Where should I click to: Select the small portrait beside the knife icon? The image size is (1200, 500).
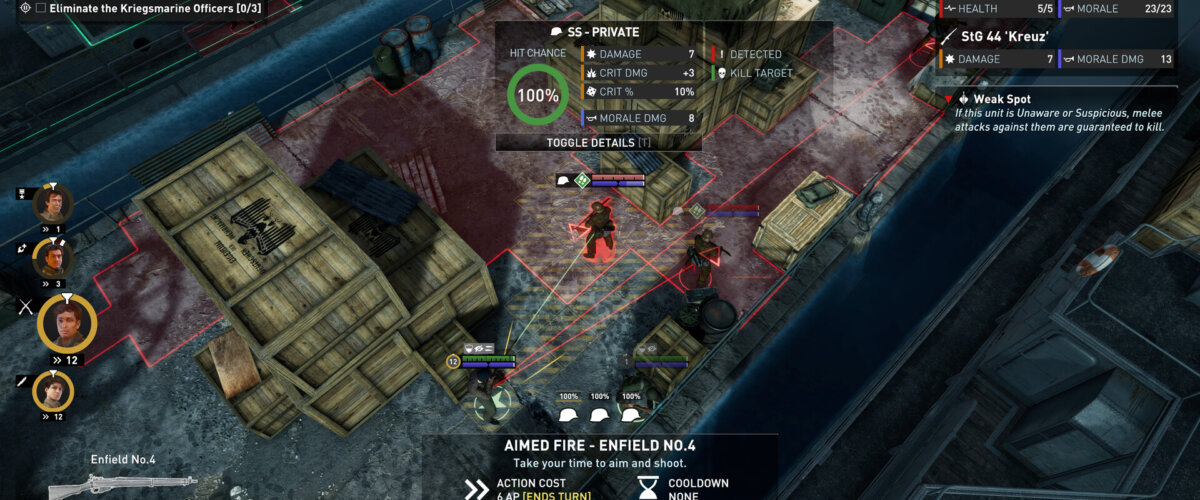click(52, 389)
